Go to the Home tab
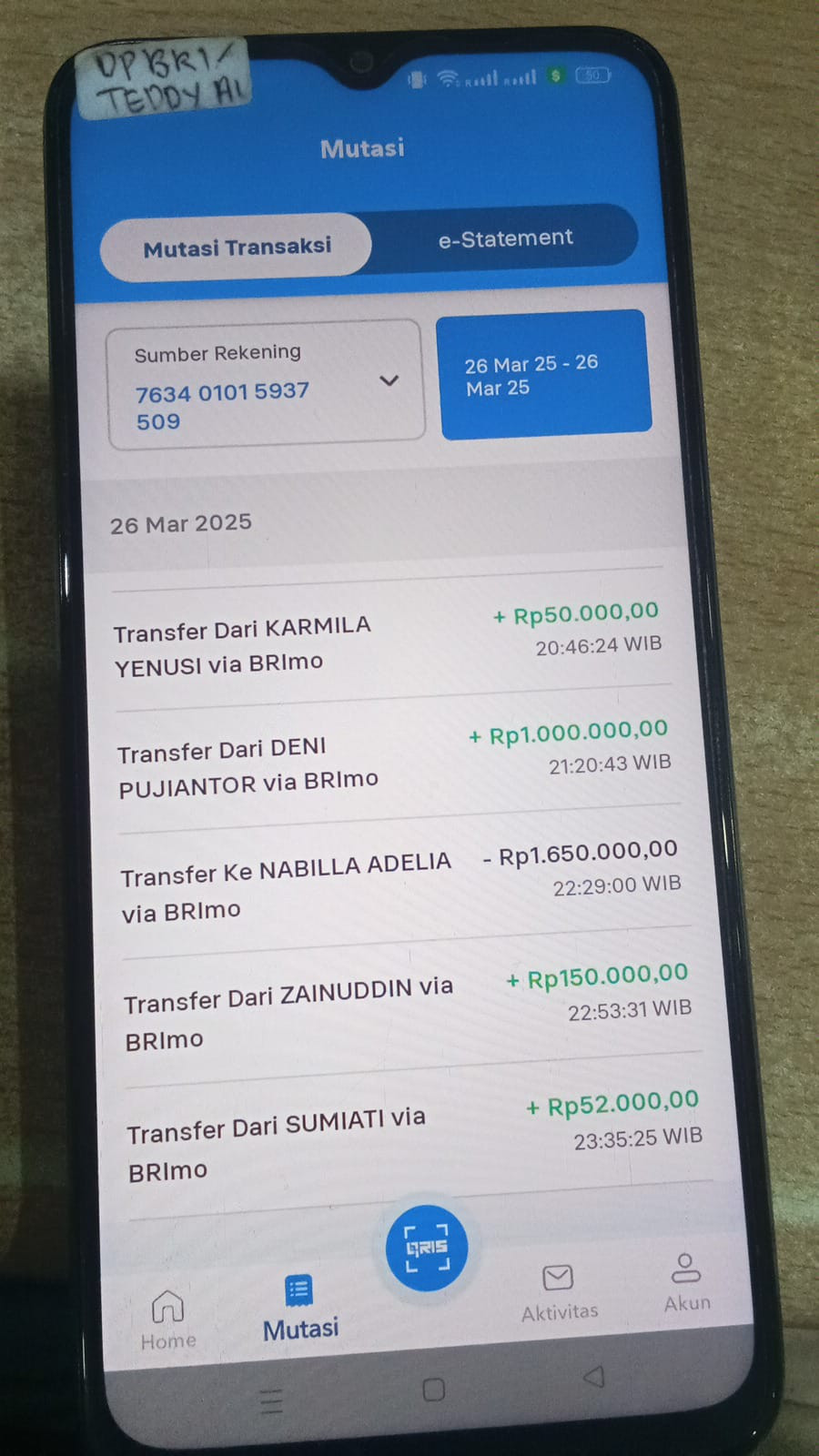Viewport: 819px width, 1456px height. pos(168,1319)
